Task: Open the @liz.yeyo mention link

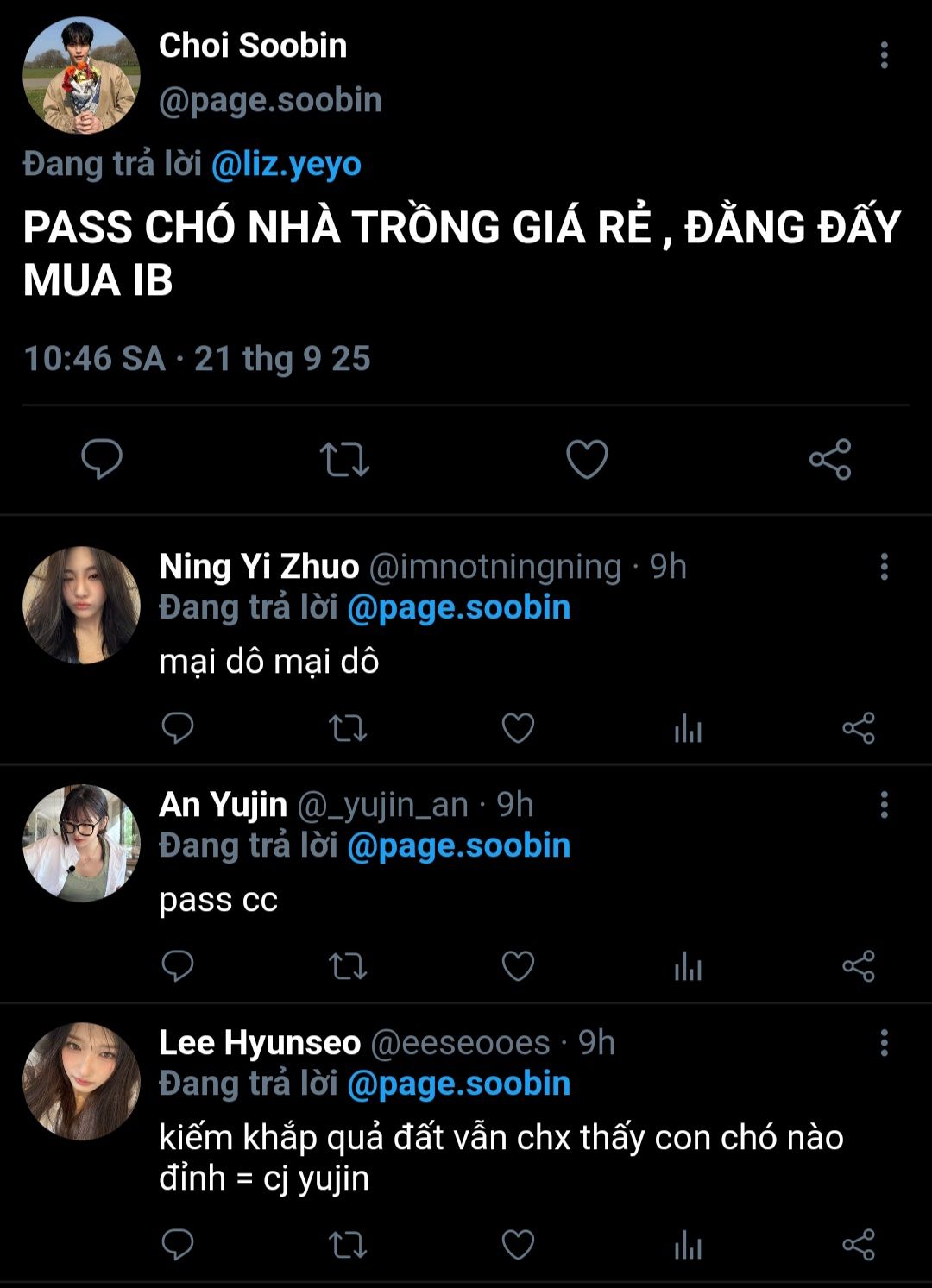Action: (x=287, y=164)
